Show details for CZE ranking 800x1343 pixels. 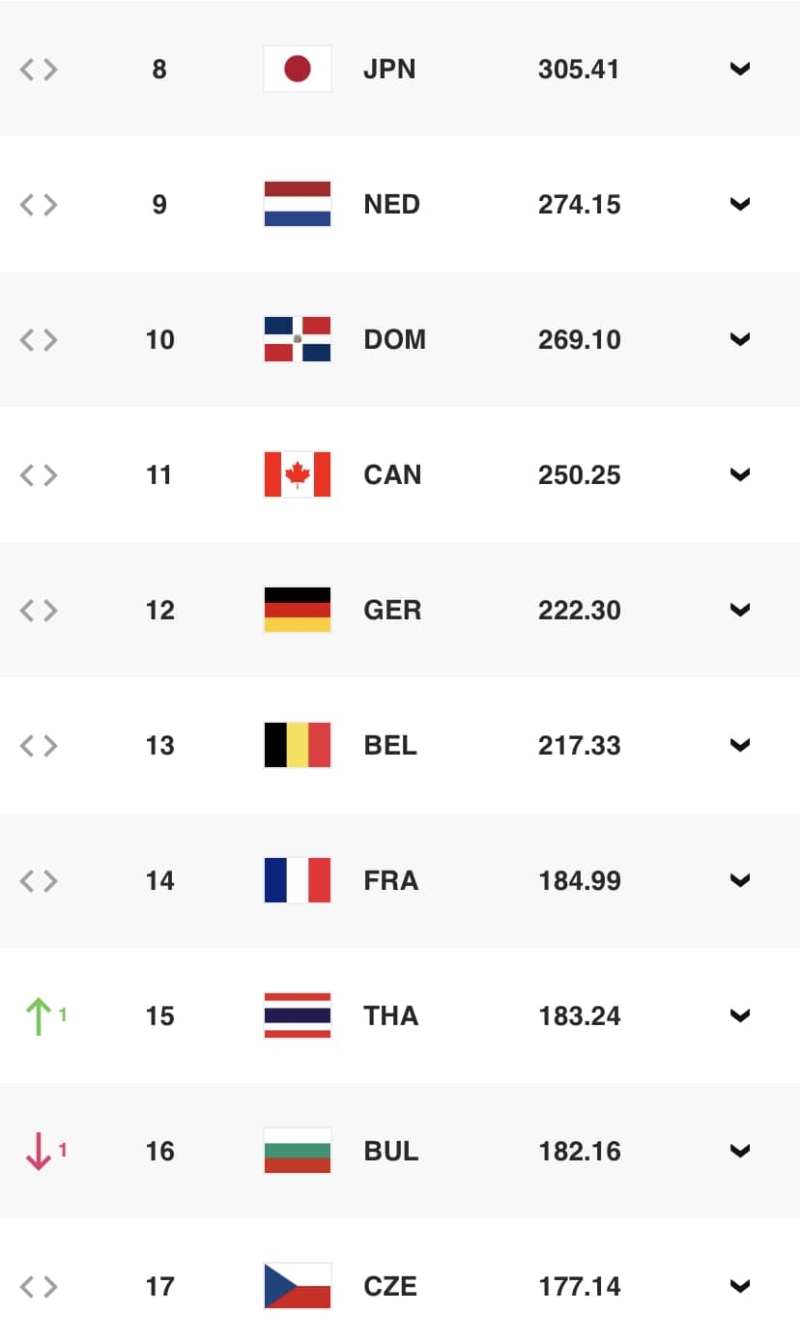tap(740, 1286)
